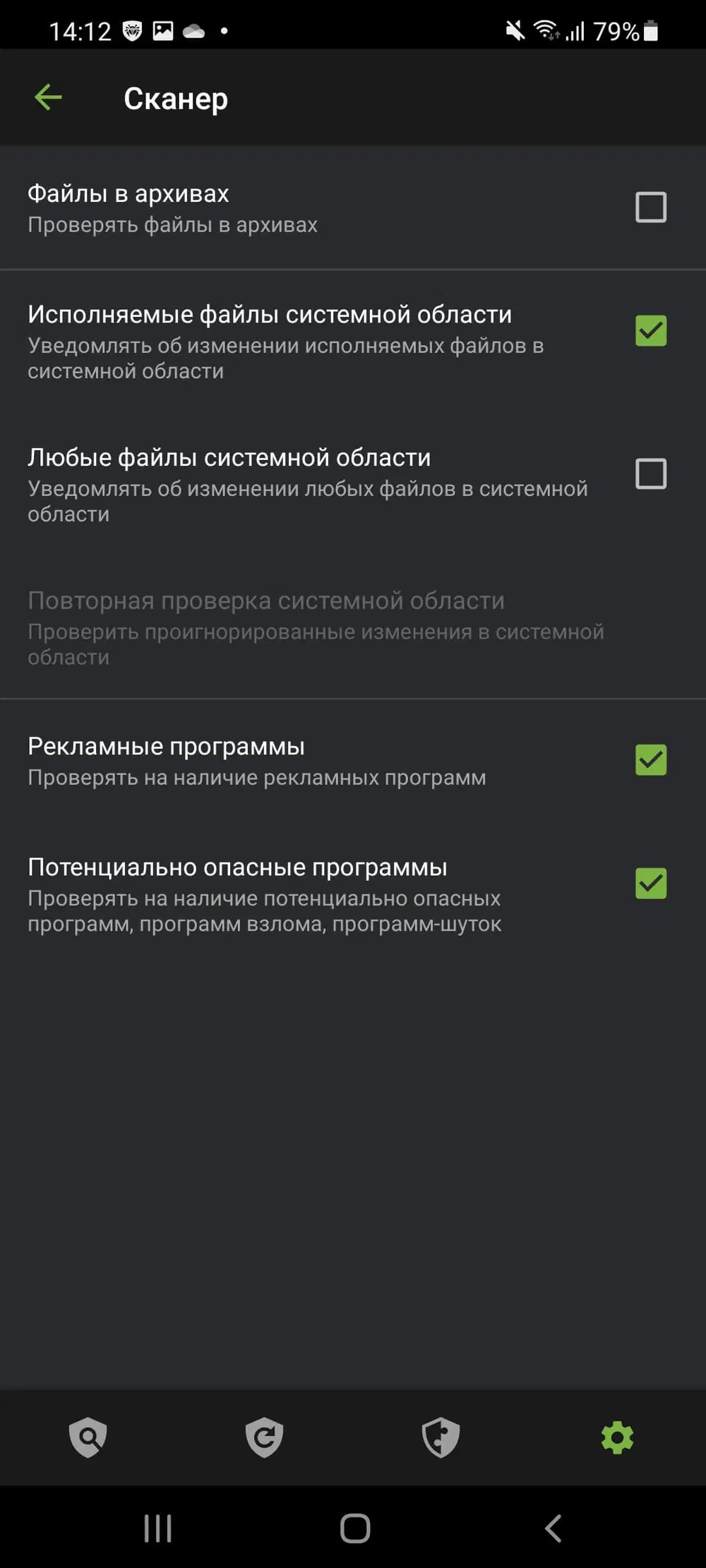Tap the system home button
This screenshot has width=706, height=1568.
click(354, 1528)
